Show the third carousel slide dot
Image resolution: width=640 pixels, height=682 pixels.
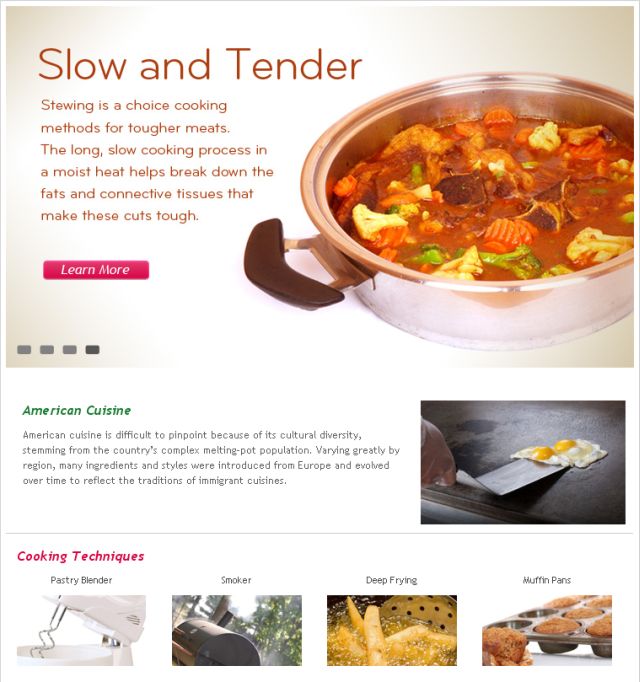(69, 350)
